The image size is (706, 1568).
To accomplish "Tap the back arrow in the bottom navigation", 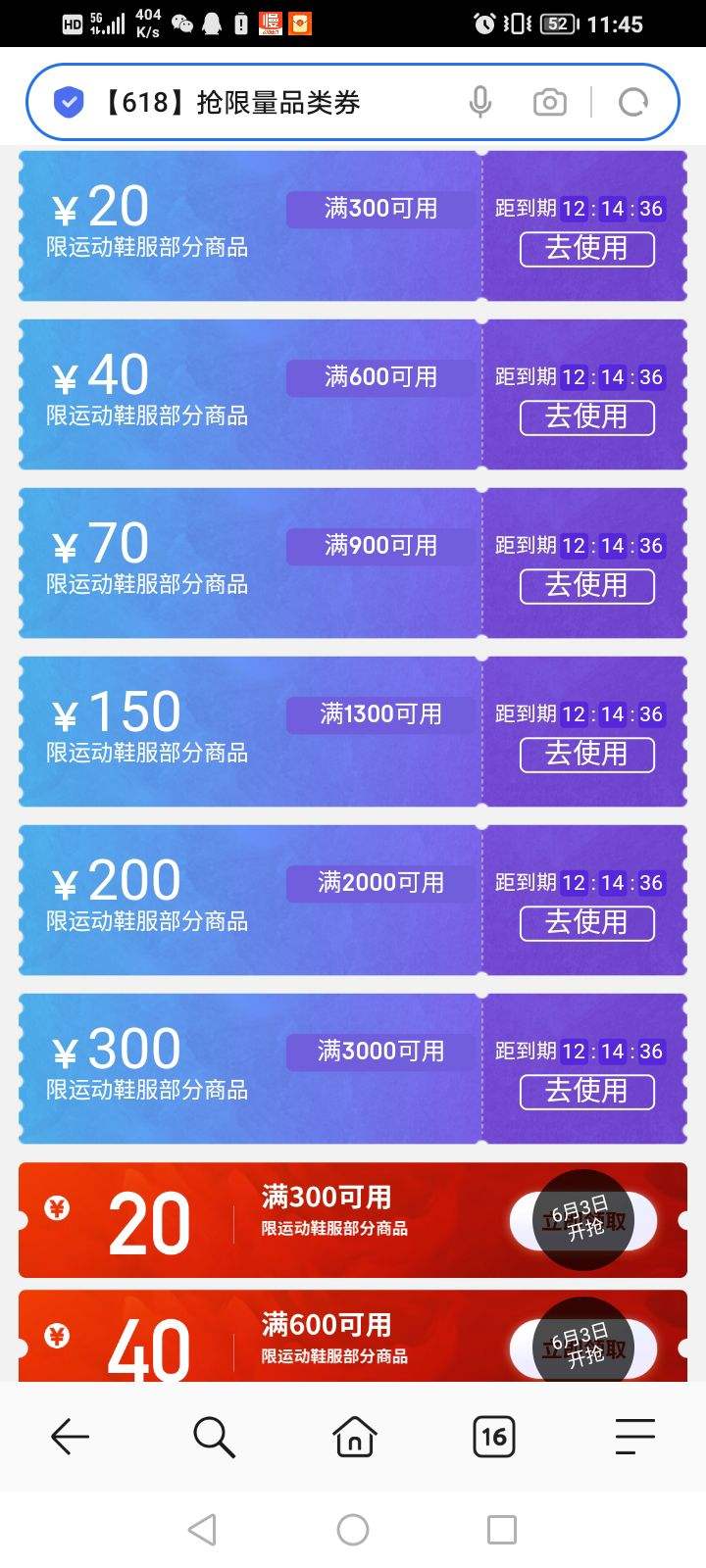I will coord(69,1437).
